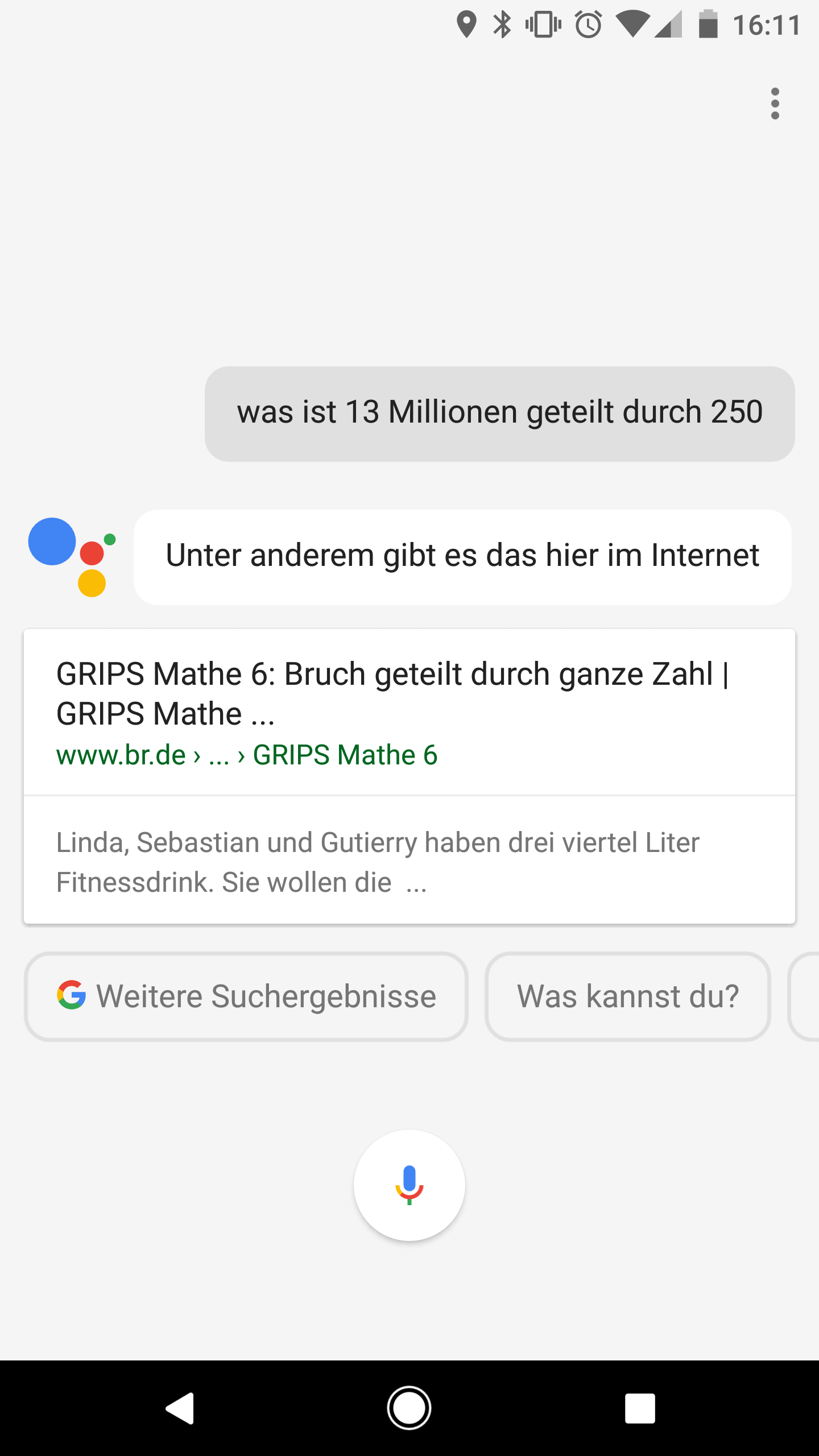Select the Was kannst du? suggestion
Viewport: 819px width, 1456px height.
tap(628, 996)
